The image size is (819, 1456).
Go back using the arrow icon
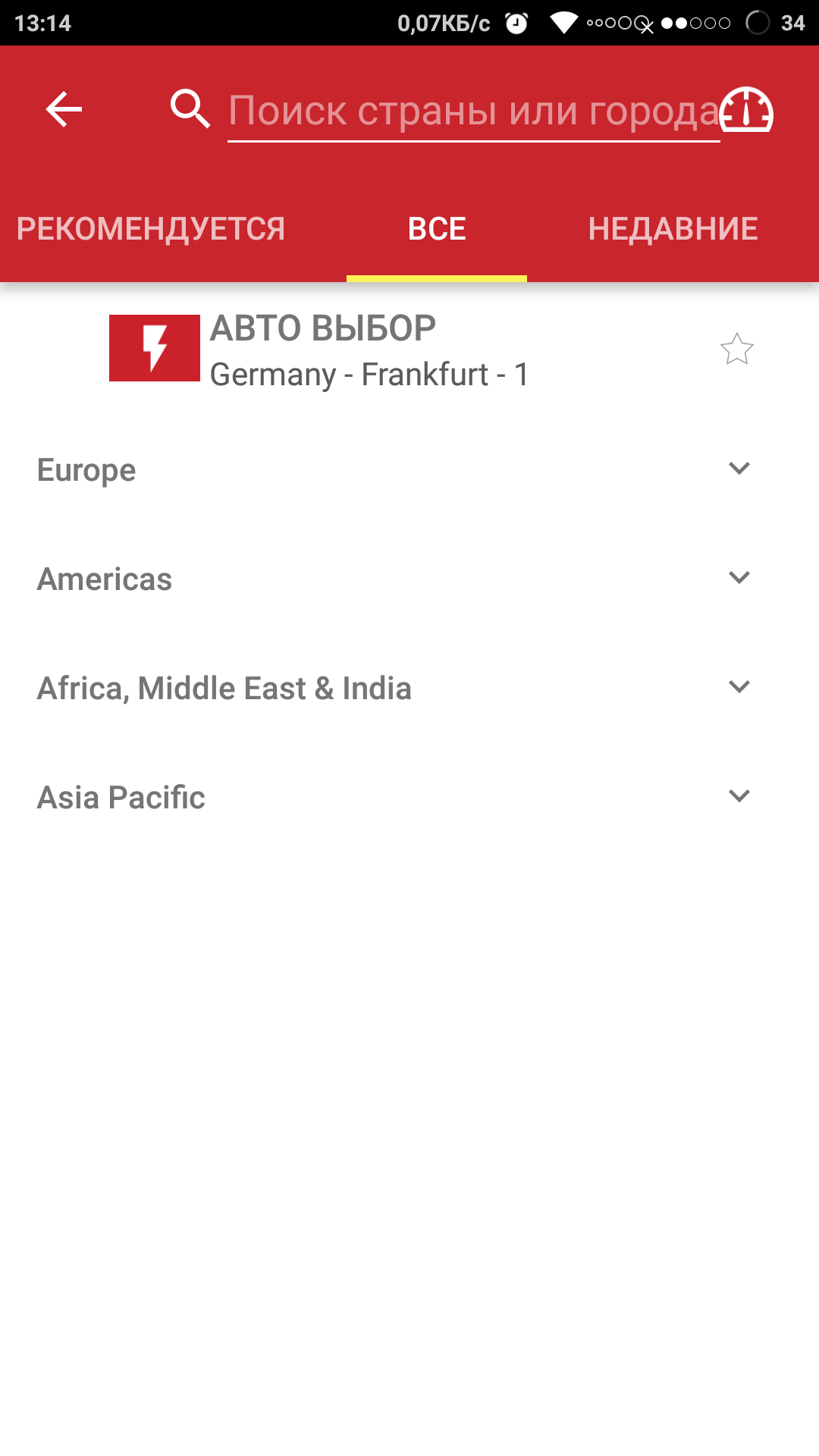pyautogui.click(x=64, y=109)
